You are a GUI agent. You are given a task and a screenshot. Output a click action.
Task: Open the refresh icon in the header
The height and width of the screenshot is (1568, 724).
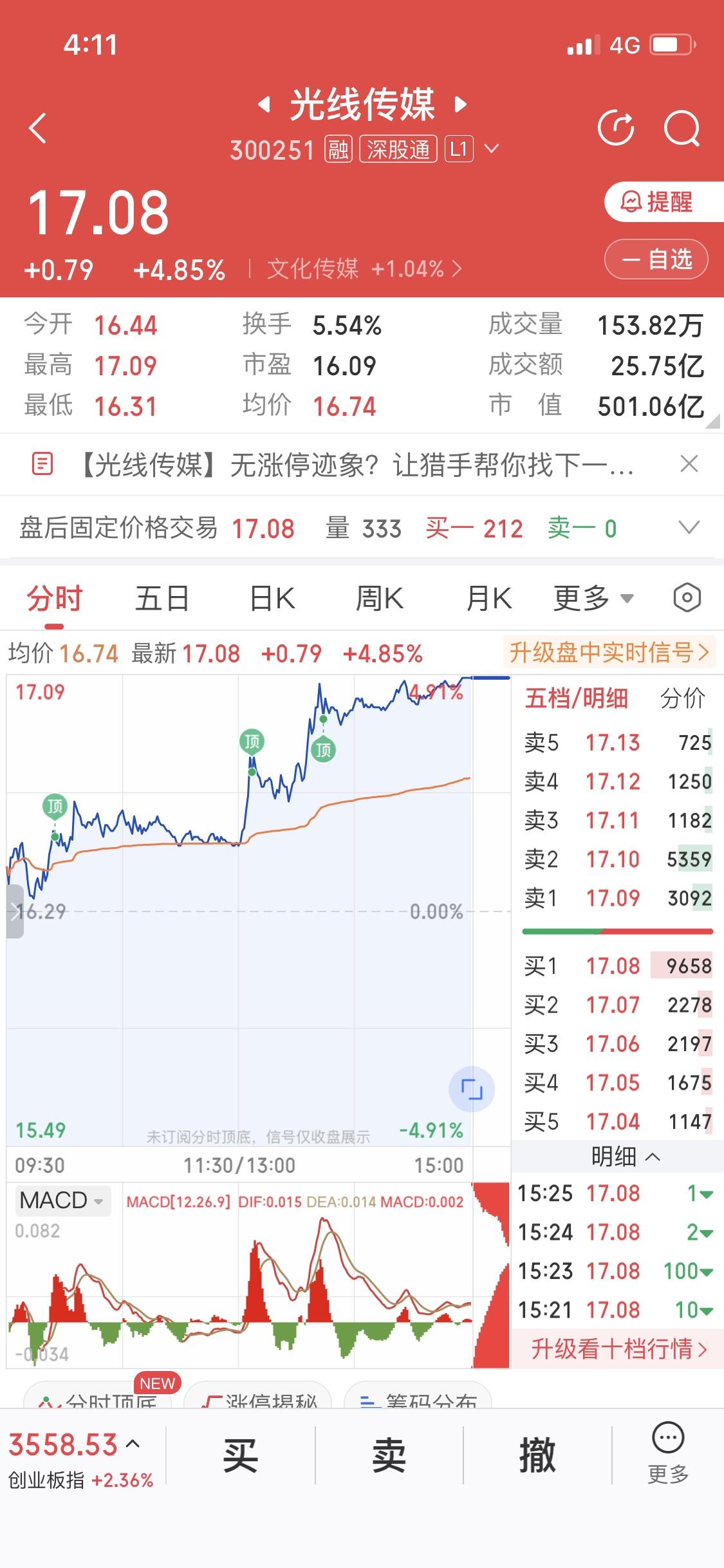coord(617,127)
